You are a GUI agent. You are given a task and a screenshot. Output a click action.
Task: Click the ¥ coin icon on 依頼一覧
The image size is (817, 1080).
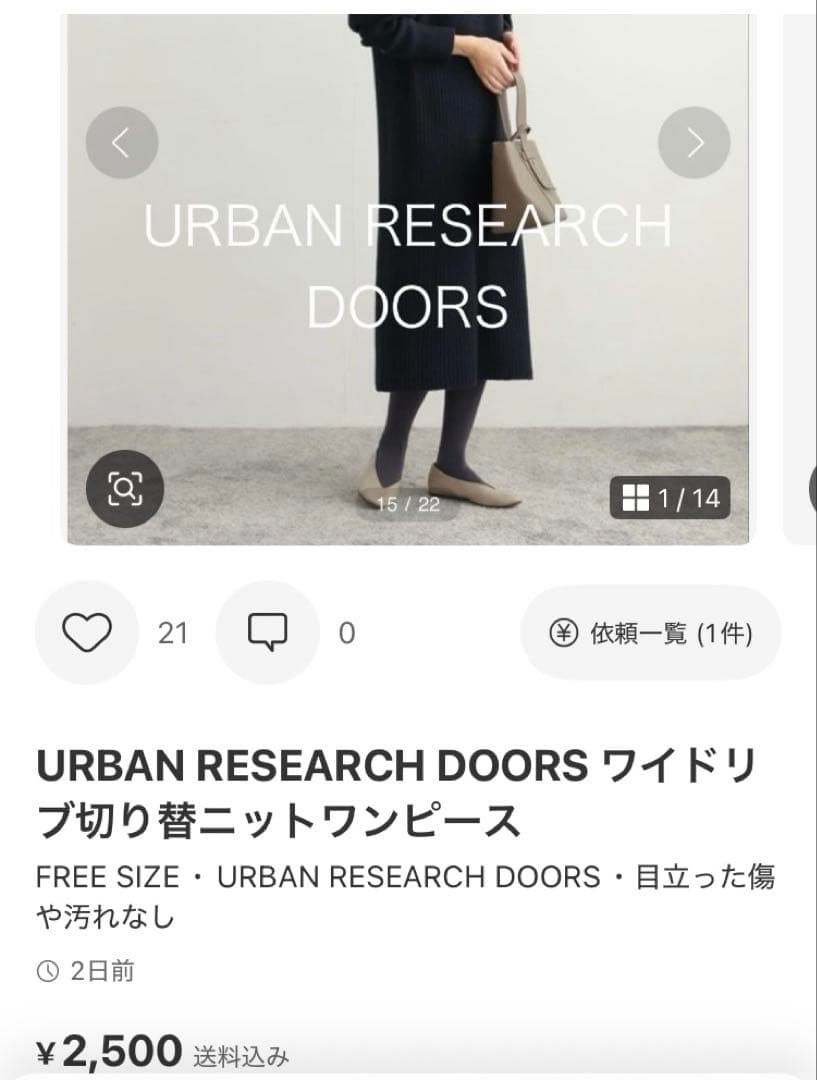point(564,632)
